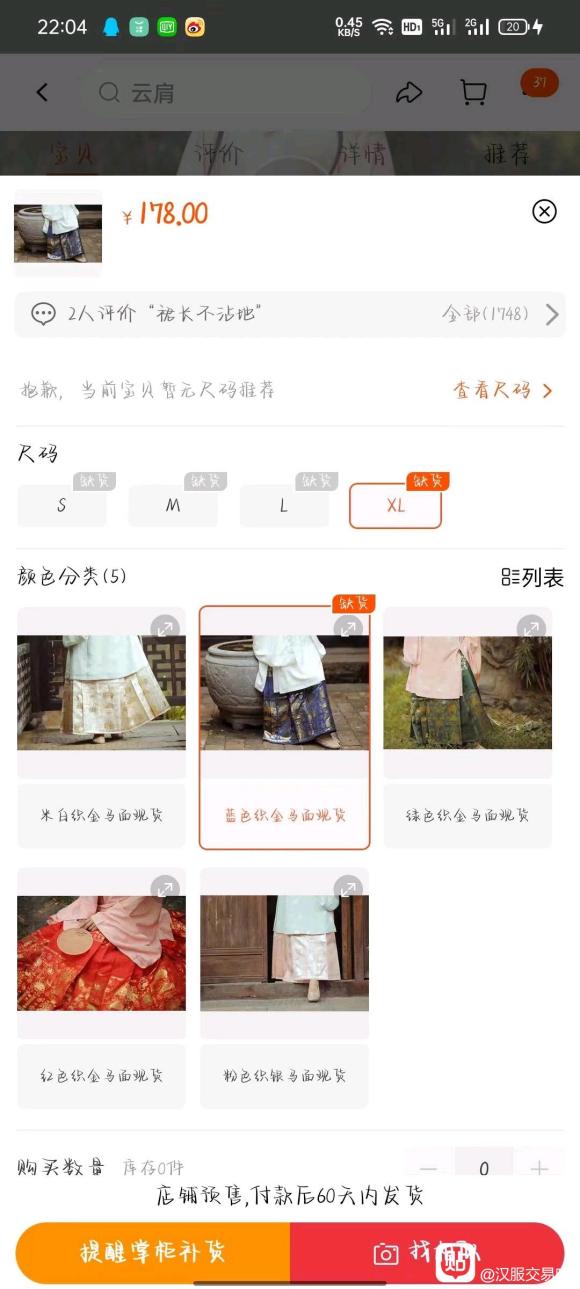Screen dimensions: 580x1289
Task: Select size M
Action: [x=173, y=505]
